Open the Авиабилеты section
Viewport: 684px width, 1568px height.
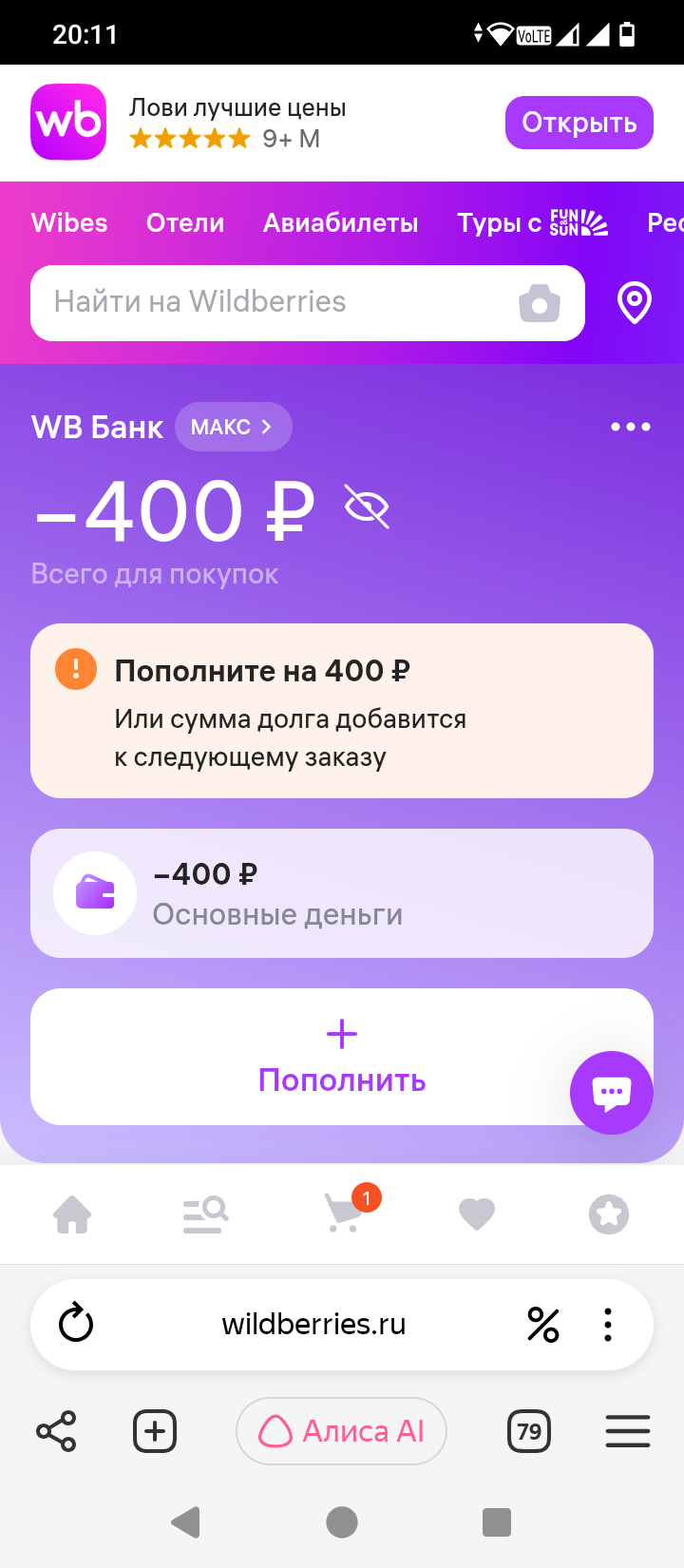tap(340, 222)
